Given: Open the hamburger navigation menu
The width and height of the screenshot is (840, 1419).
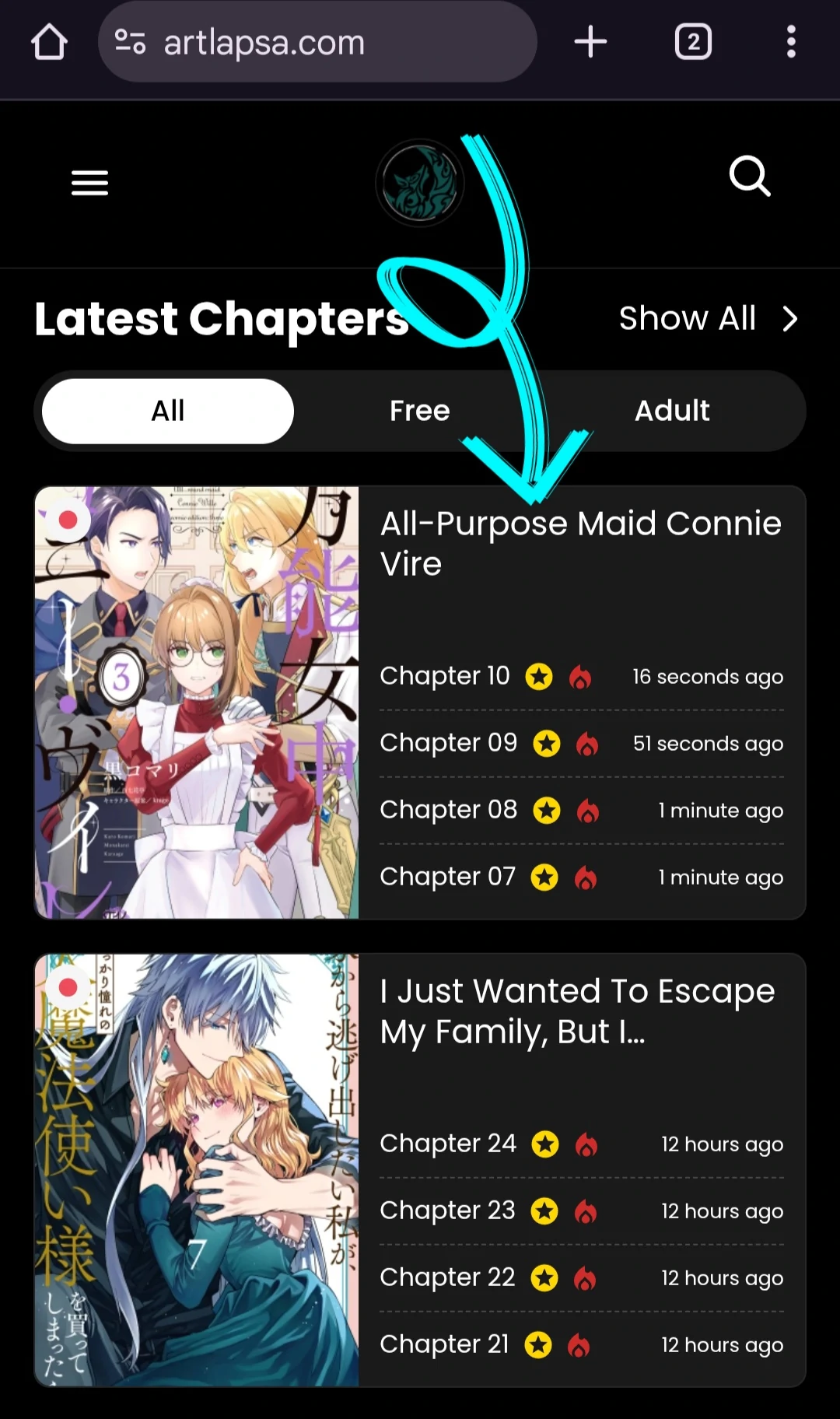Looking at the screenshot, I should coord(89,183).
